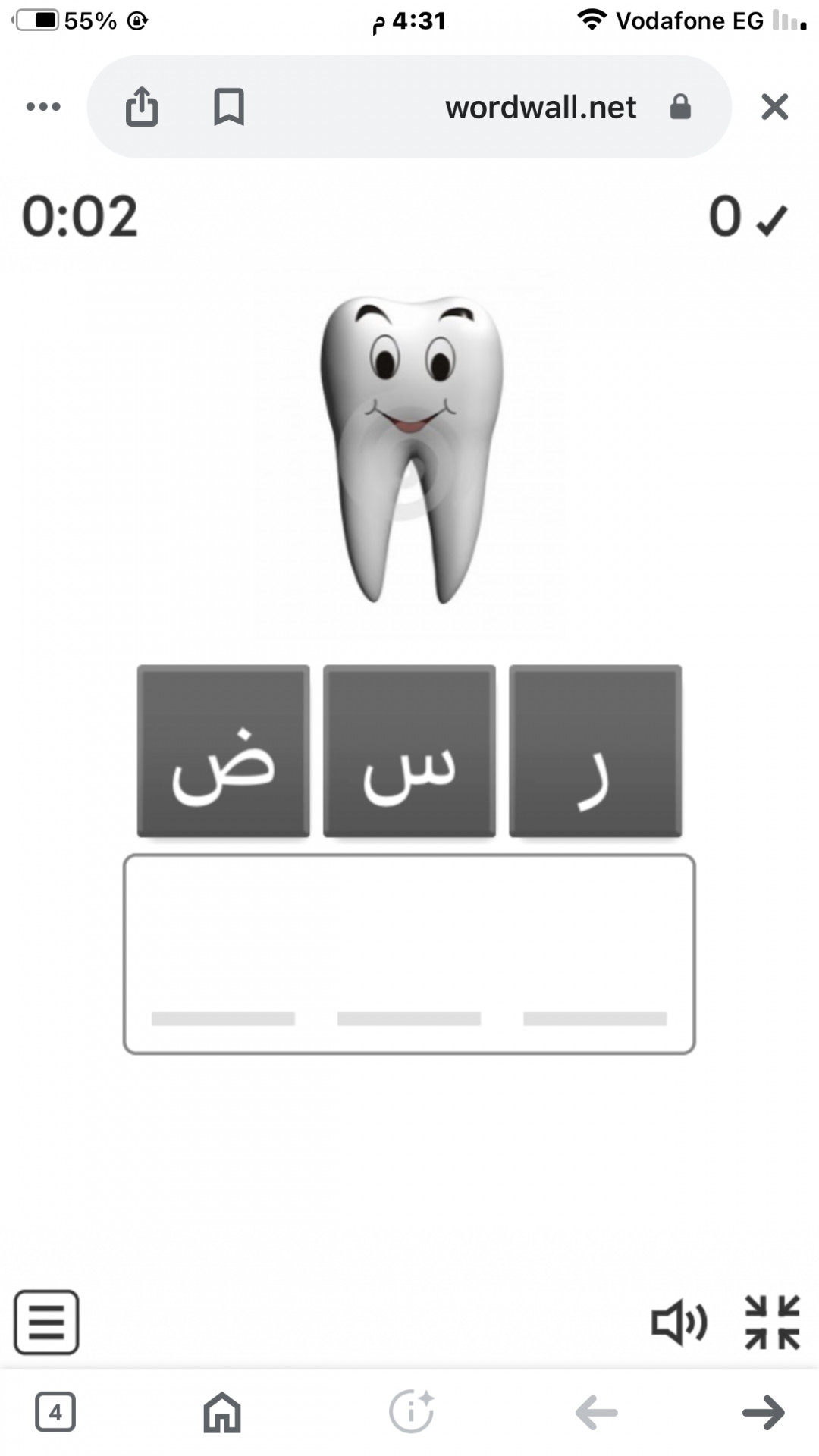The width and height of the screenshot is (819, 1456).
Task: Open the page info assistant icon
Action: (x=411, y=1412)
